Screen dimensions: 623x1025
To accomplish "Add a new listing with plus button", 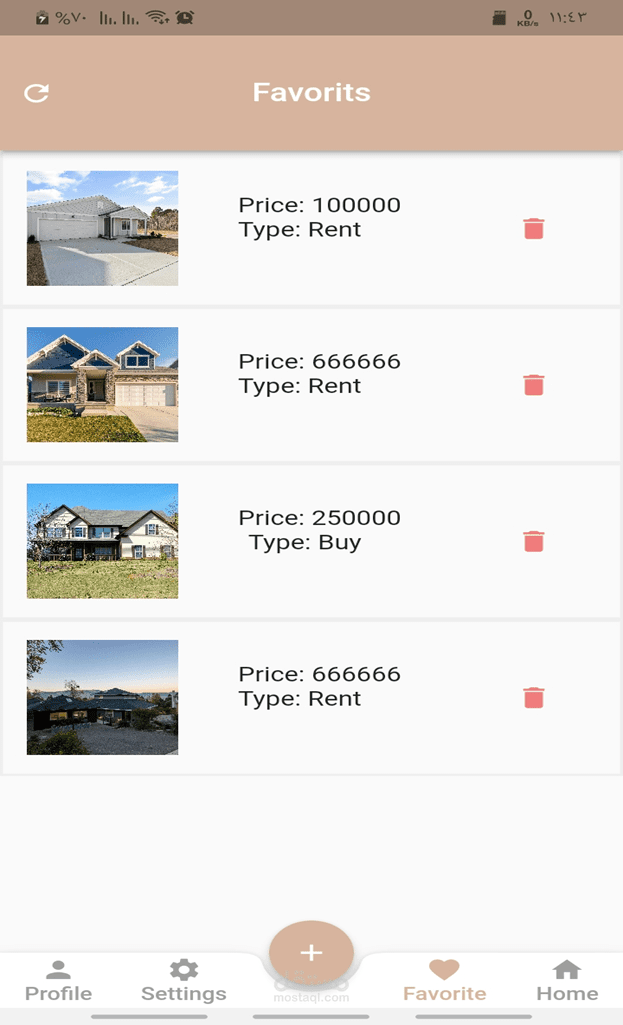I will (x=311, y=953).
